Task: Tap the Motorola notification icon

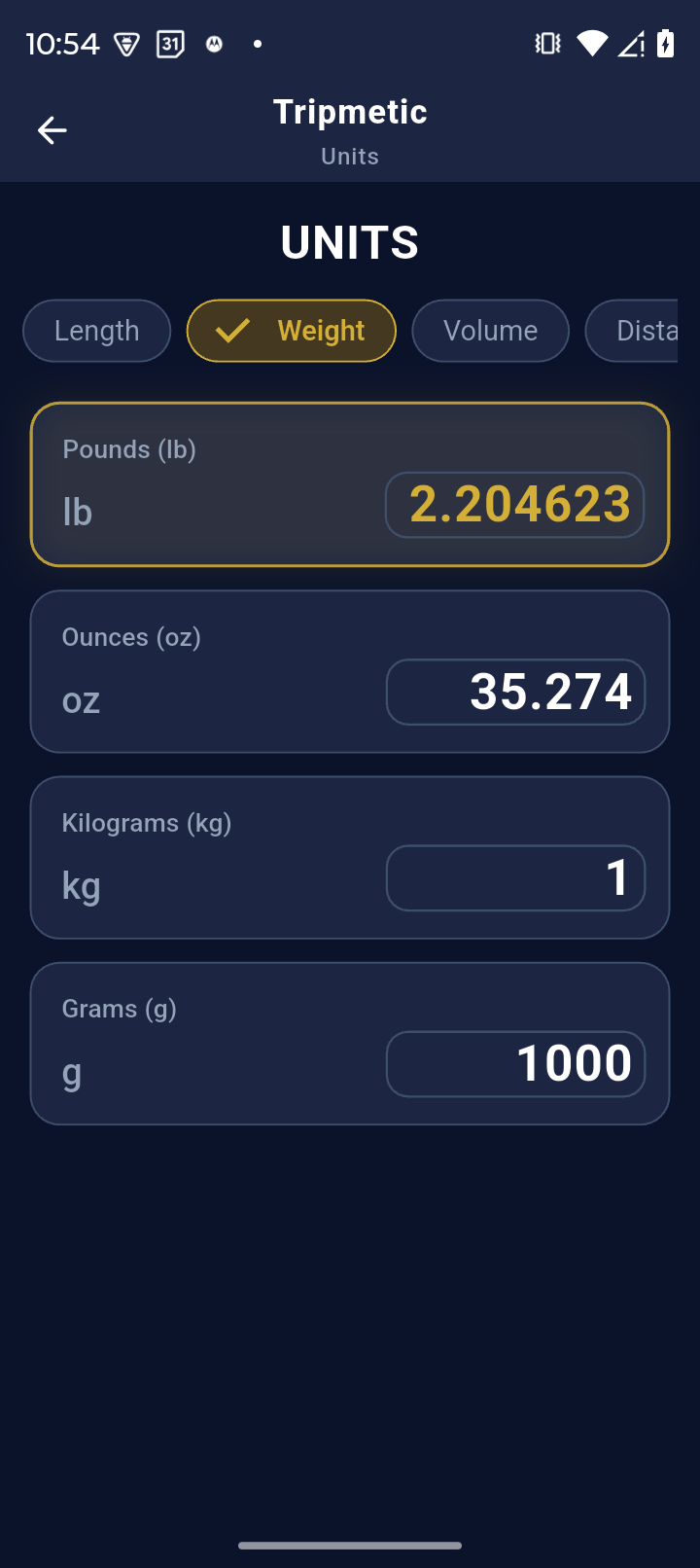Action: coord(214,44)
